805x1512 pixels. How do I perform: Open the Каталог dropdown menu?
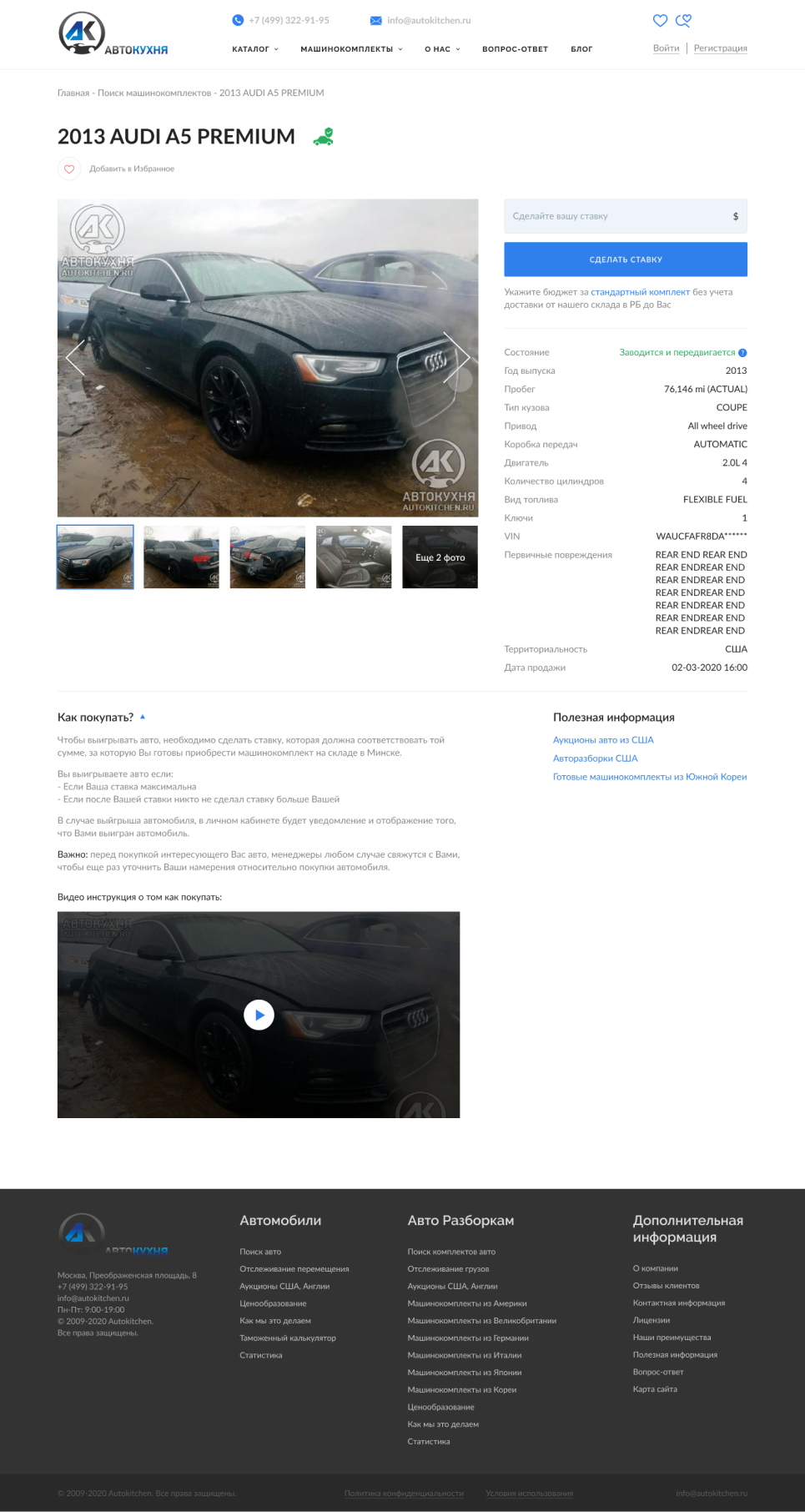(x=254, y=49)
